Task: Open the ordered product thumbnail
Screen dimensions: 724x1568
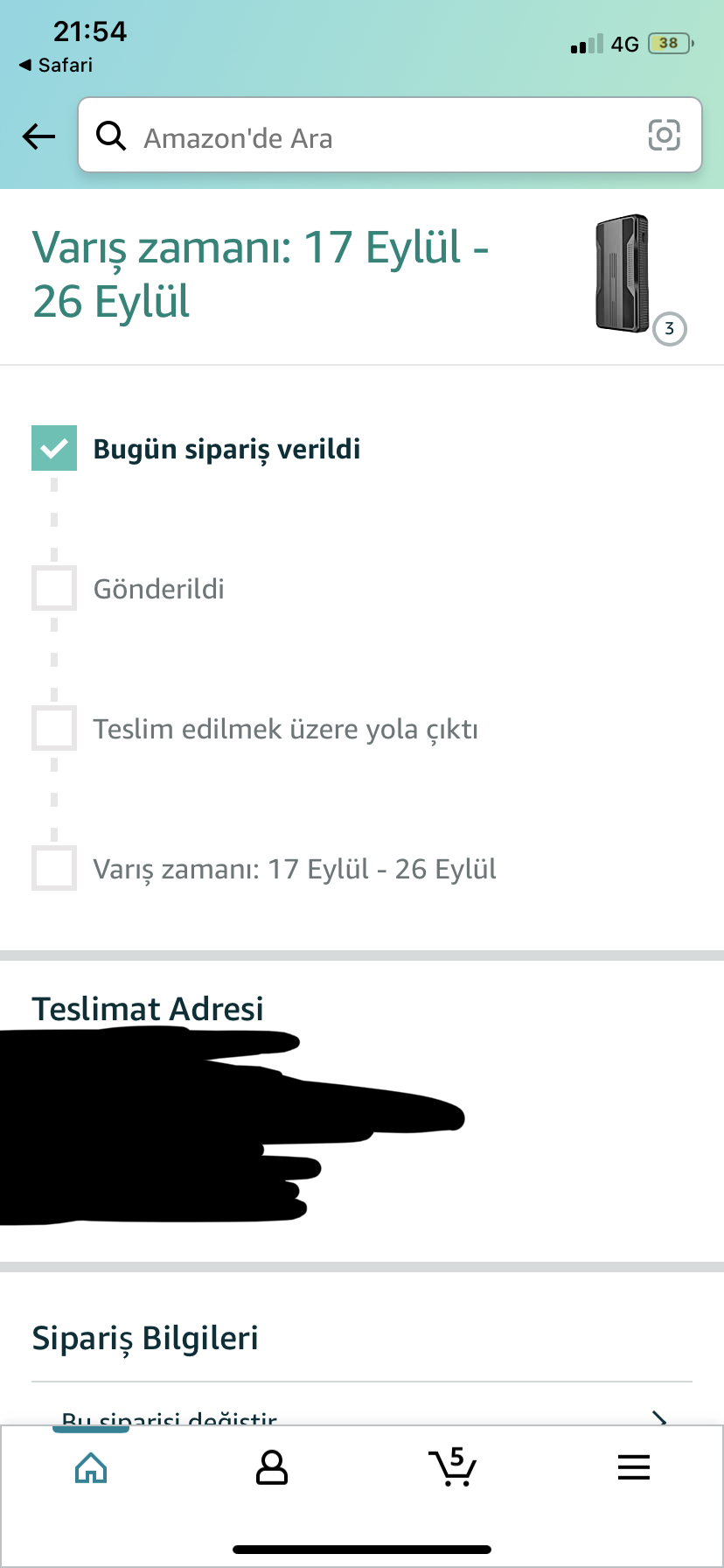Action: coord(624,274)
